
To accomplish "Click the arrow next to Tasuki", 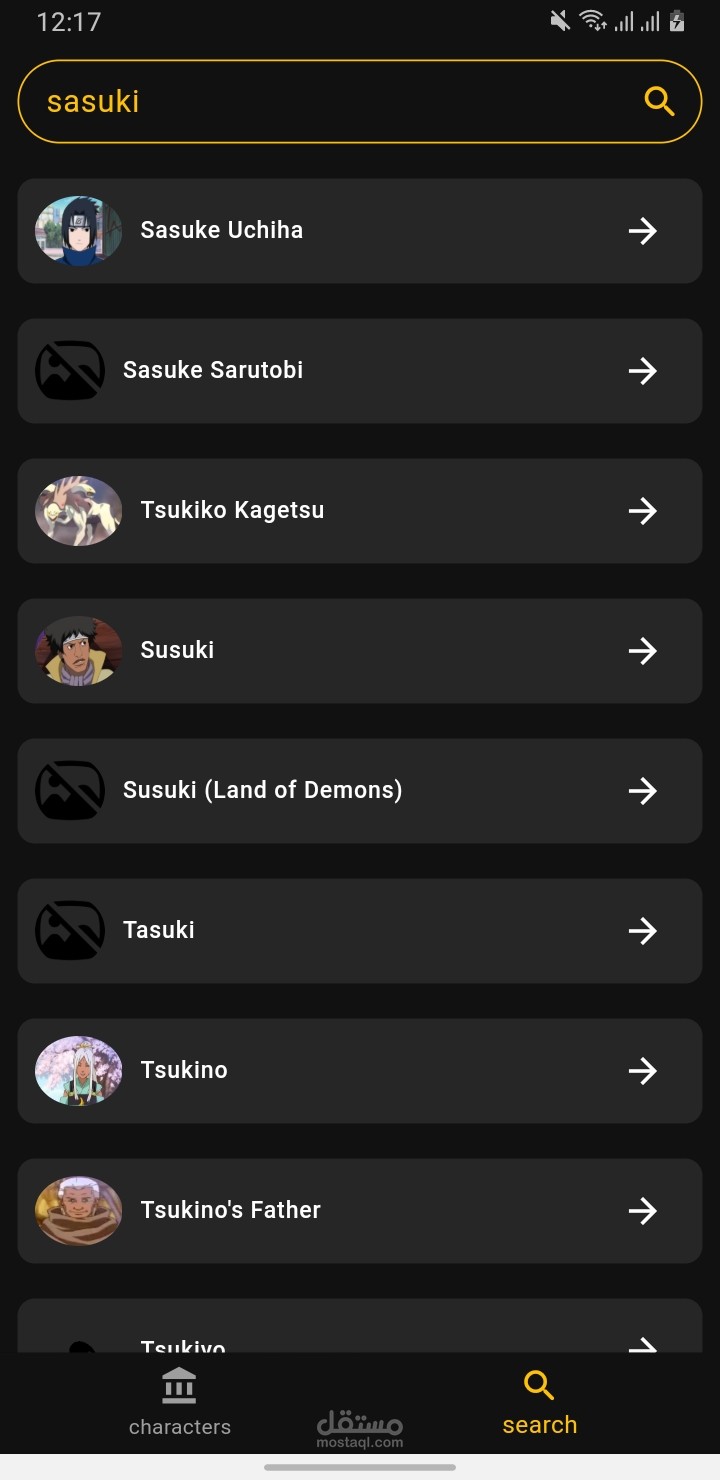I will 643,930.
